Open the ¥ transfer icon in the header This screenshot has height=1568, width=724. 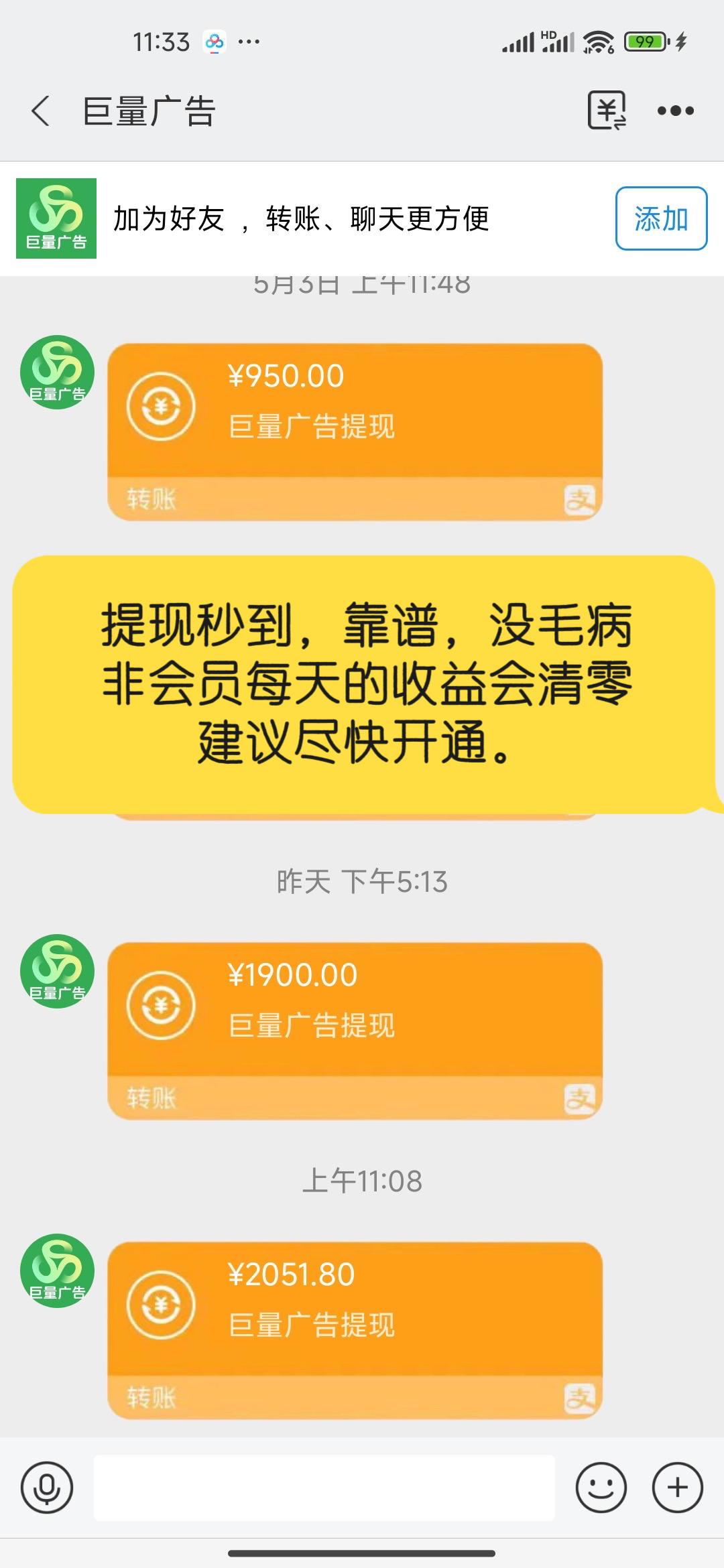pyautogui.click(x=607, y=111)
